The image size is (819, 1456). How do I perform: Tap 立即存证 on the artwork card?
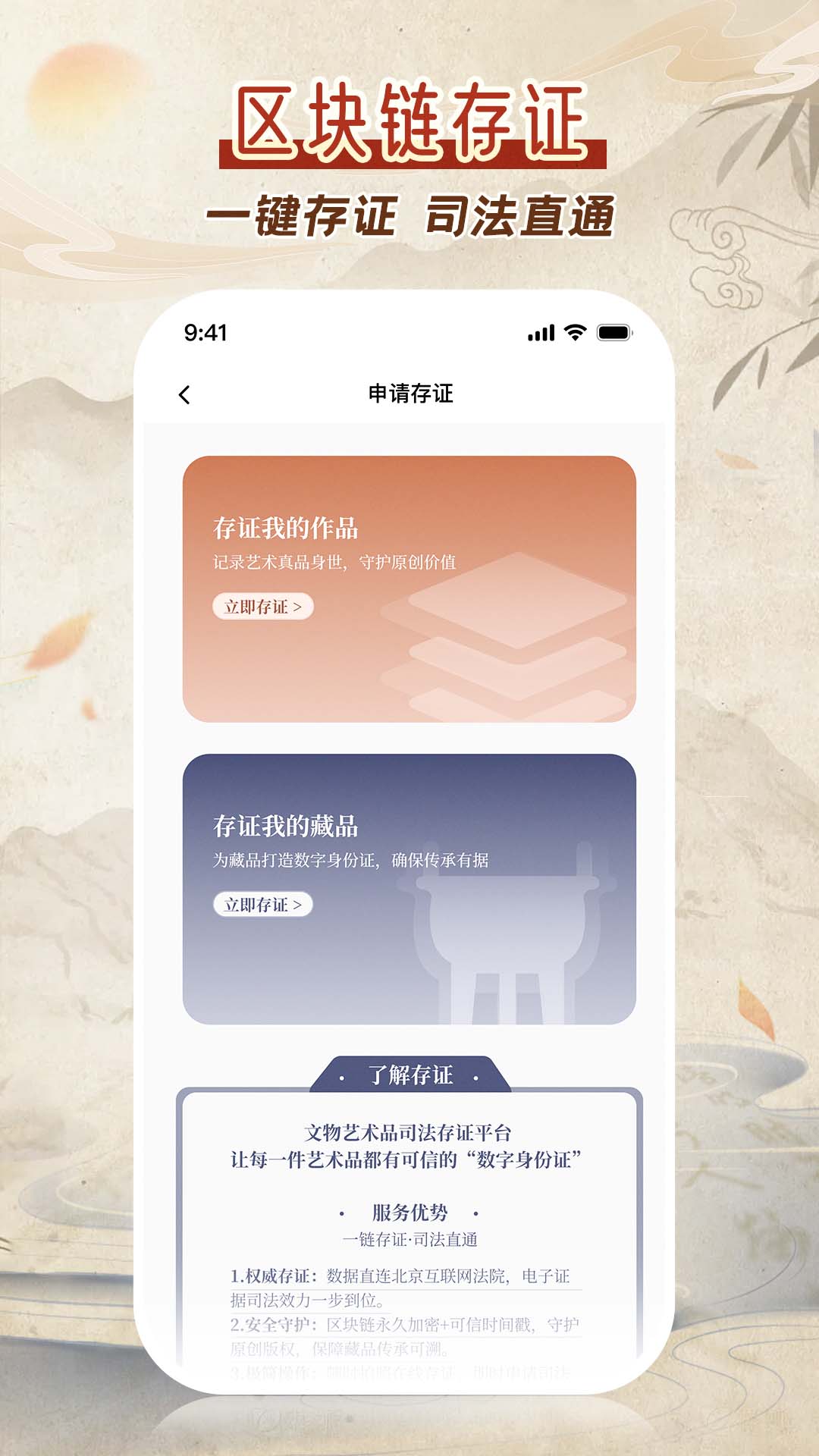262,607
